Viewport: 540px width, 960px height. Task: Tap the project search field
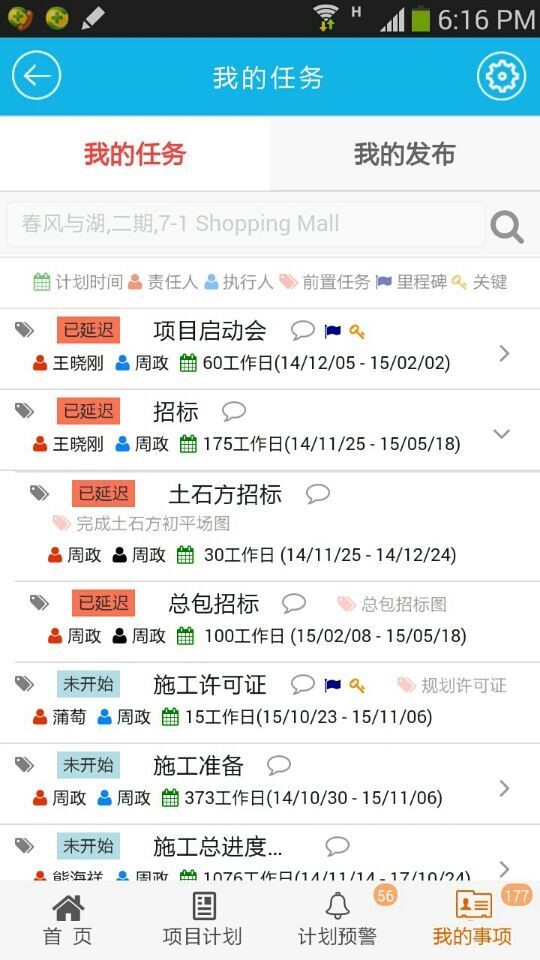[x=246, y=224]
